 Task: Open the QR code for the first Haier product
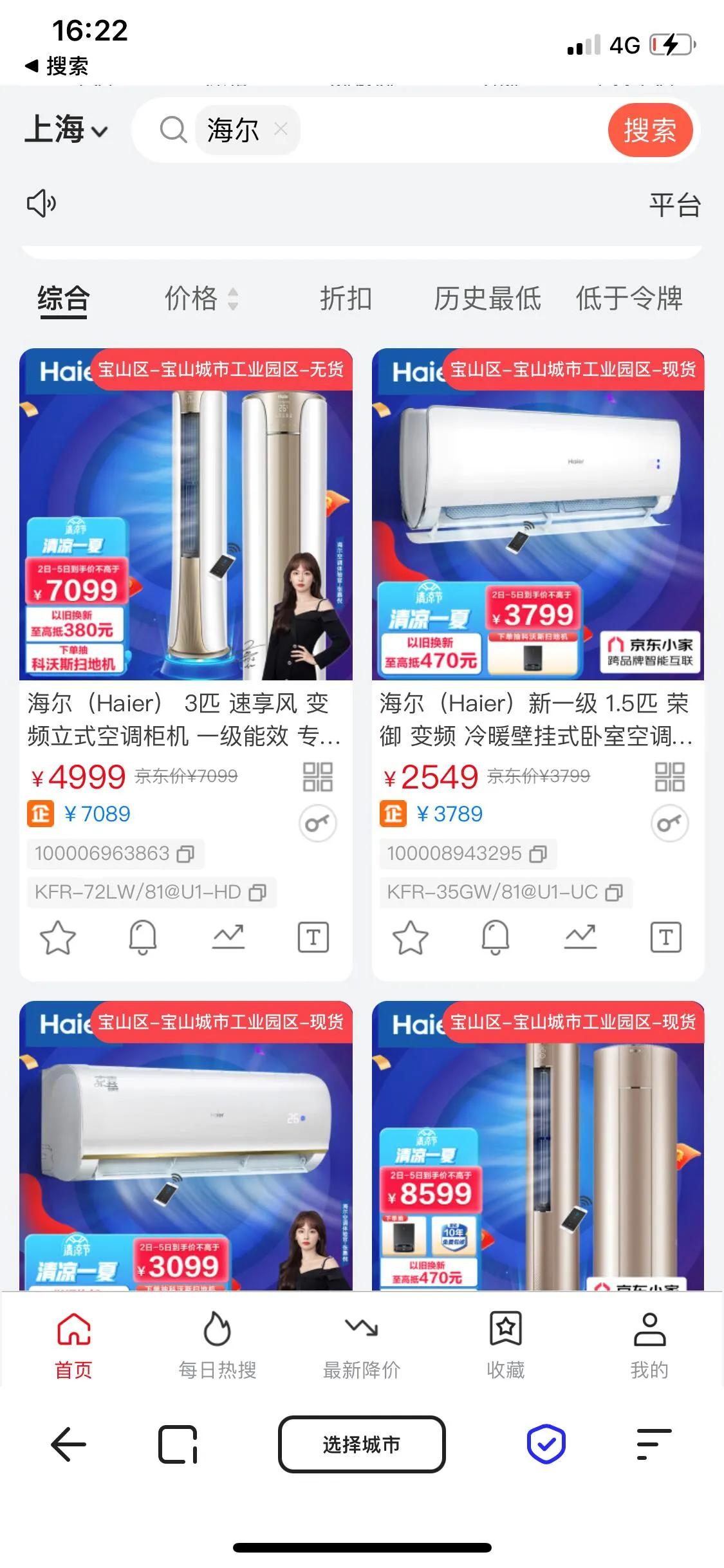pyautogui.click(x=319, y=777)
